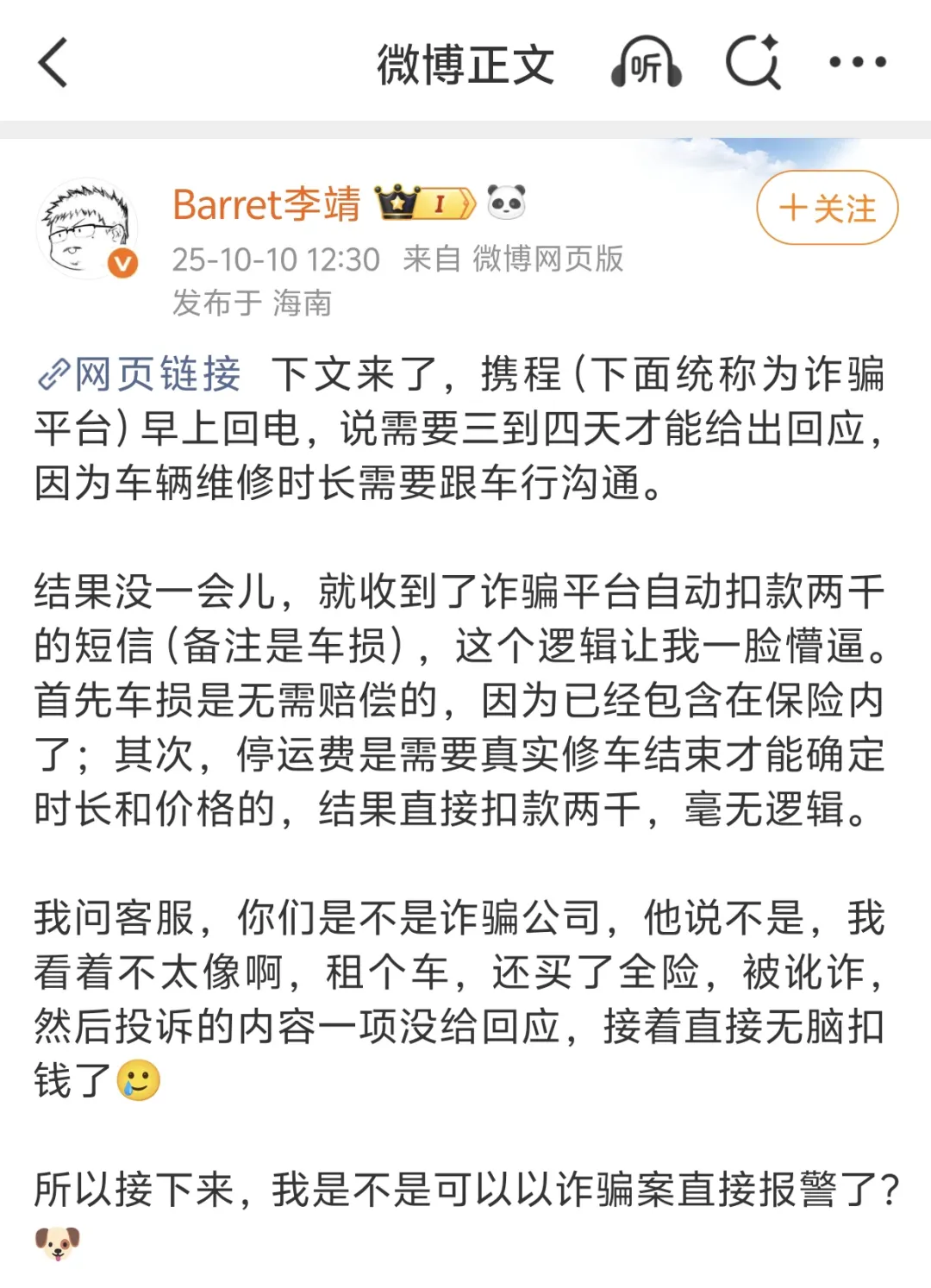Go back from the Weibo post
Image resolution: width=931 pixels, height=1288 pixels.
53,63
